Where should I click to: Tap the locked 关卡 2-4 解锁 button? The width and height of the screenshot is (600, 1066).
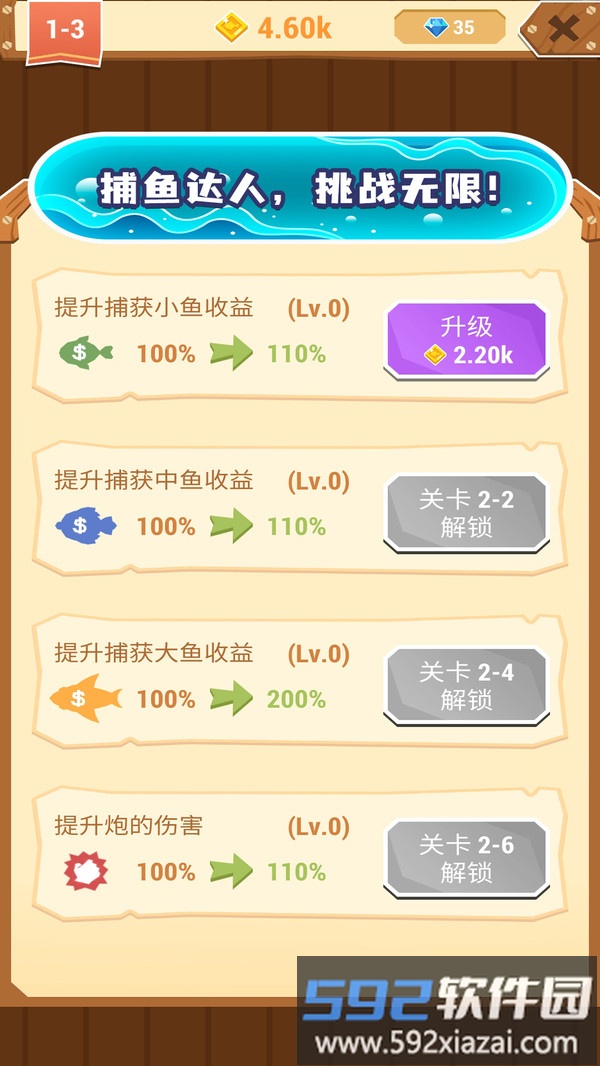[467, 686]
